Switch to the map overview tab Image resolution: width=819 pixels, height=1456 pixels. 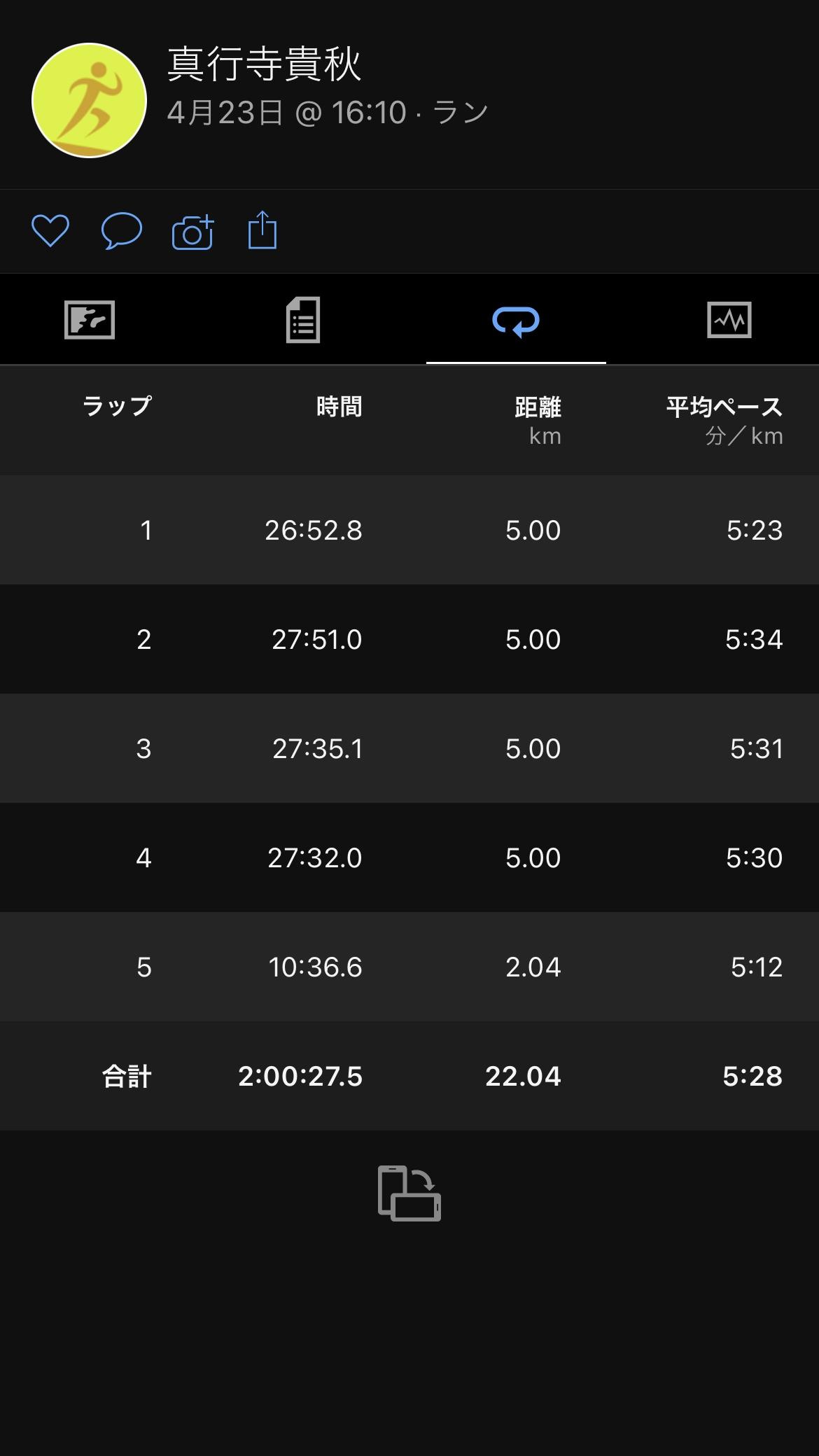(x=90, y=320)
